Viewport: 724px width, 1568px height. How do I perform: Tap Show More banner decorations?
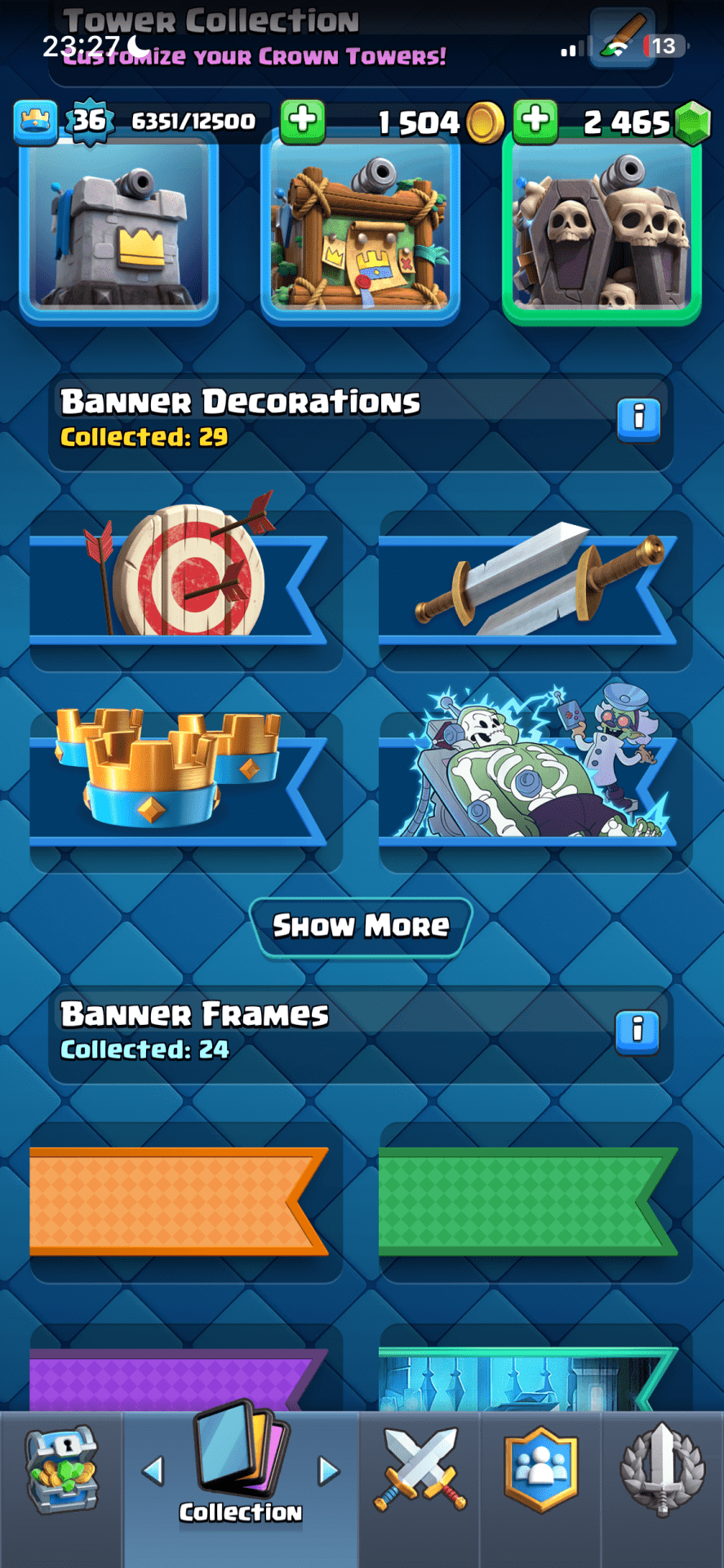pyautogui.click(x=361, y=926)
